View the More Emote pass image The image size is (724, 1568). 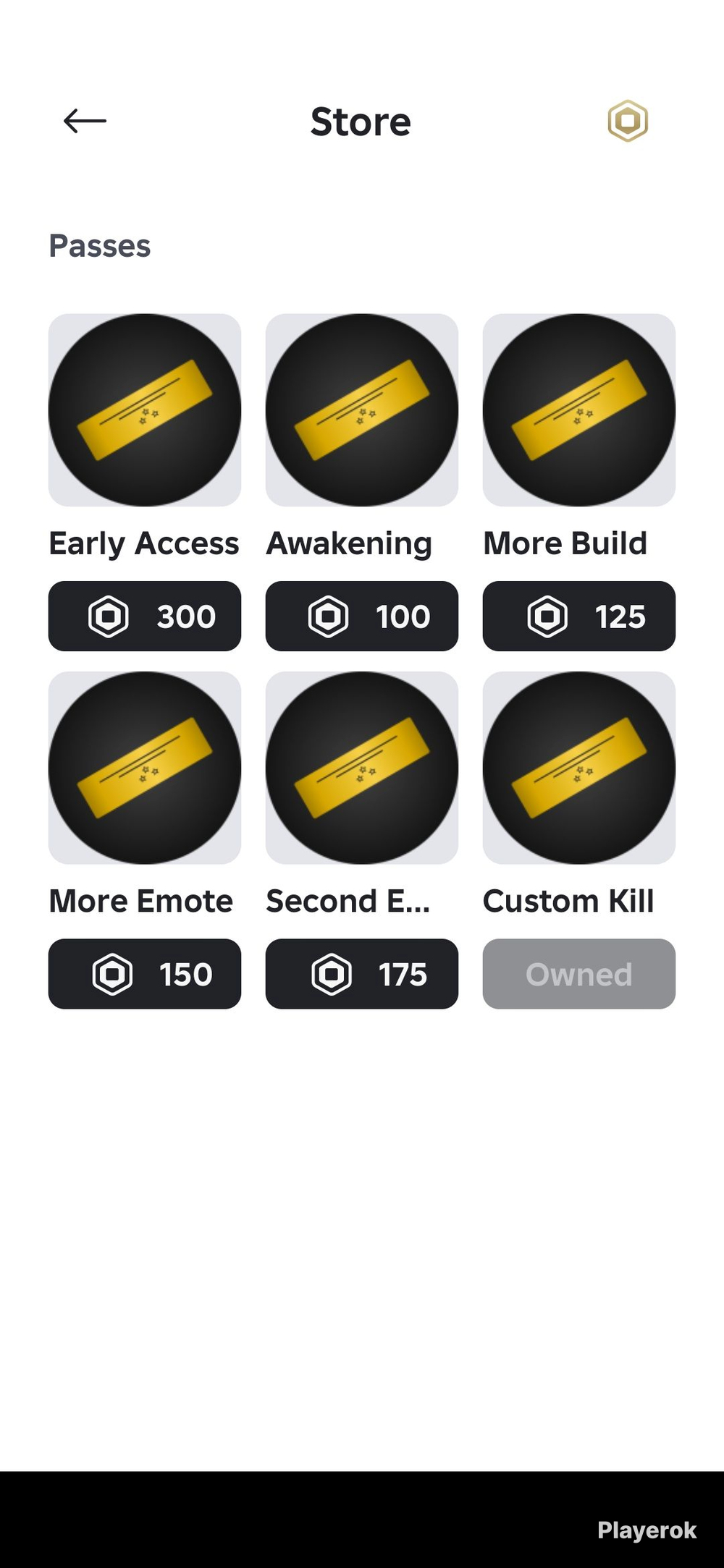click(145, 768)
